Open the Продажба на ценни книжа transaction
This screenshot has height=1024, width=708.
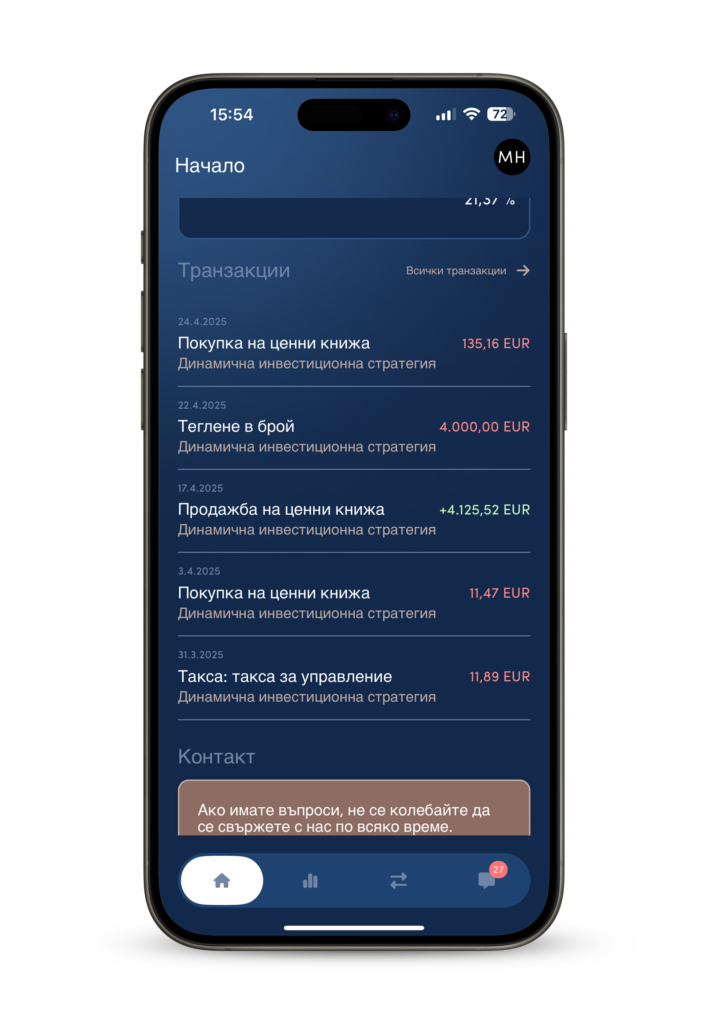tap(353, 510)
